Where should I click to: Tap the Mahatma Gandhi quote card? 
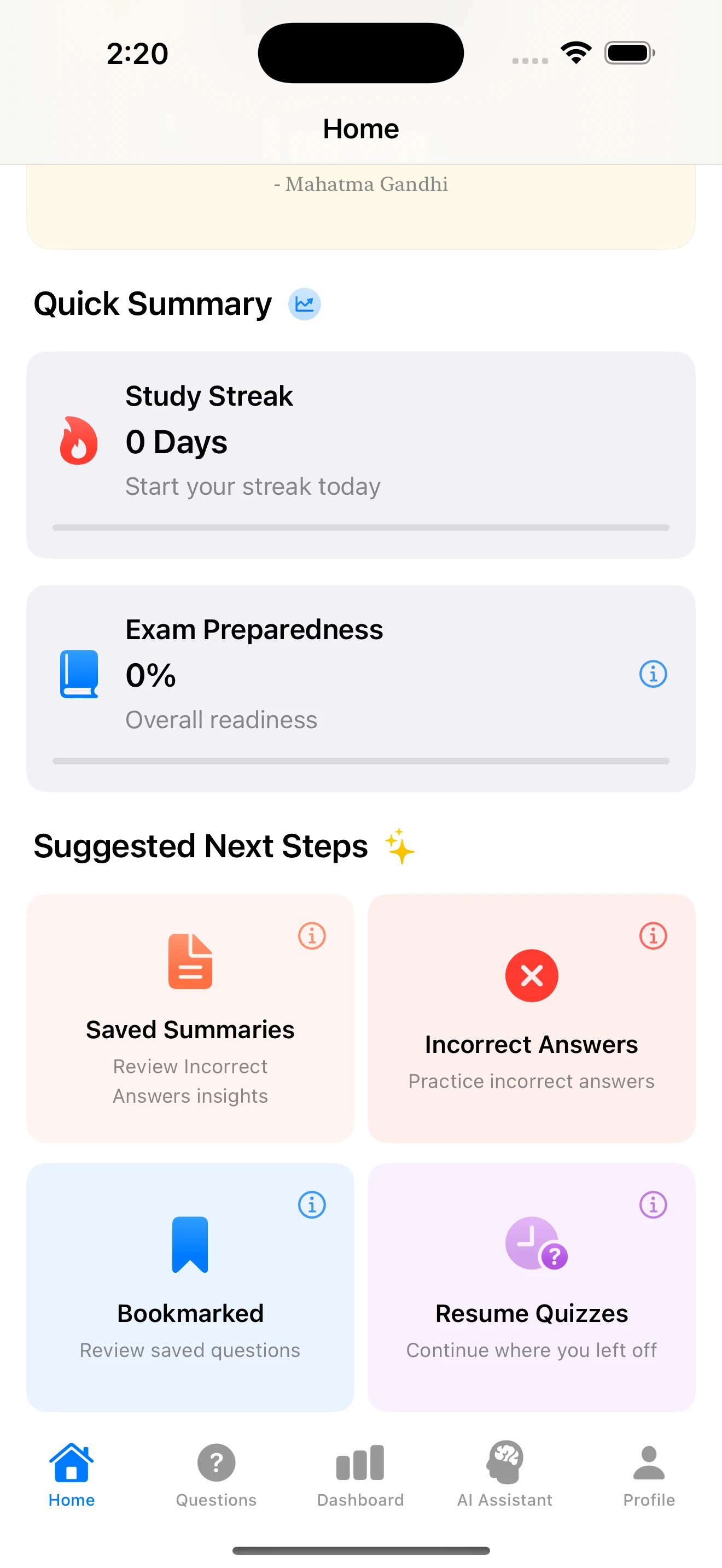tap(360, 201)
